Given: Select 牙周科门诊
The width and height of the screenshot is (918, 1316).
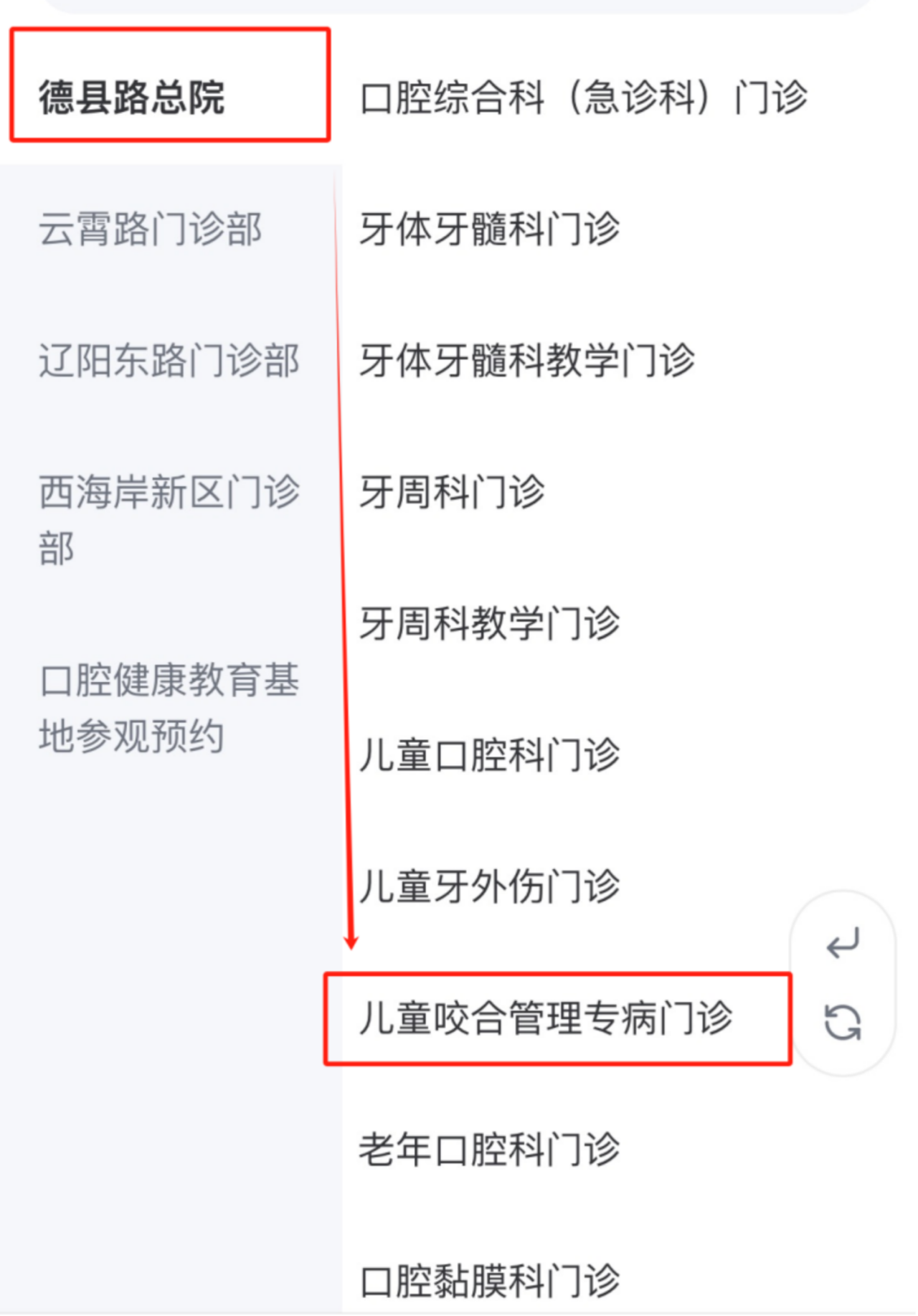Looking at the screenshot, I should tap(453, 492).
